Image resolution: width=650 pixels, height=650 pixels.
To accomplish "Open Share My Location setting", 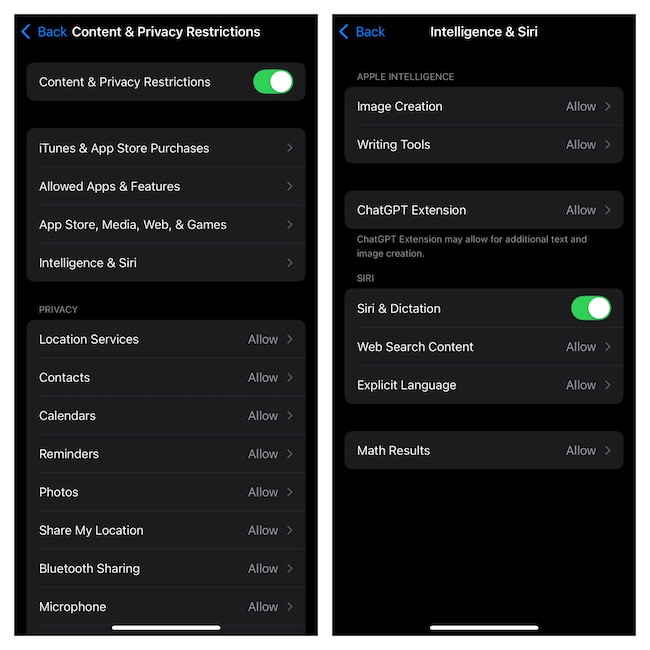I will pos(165,530).
